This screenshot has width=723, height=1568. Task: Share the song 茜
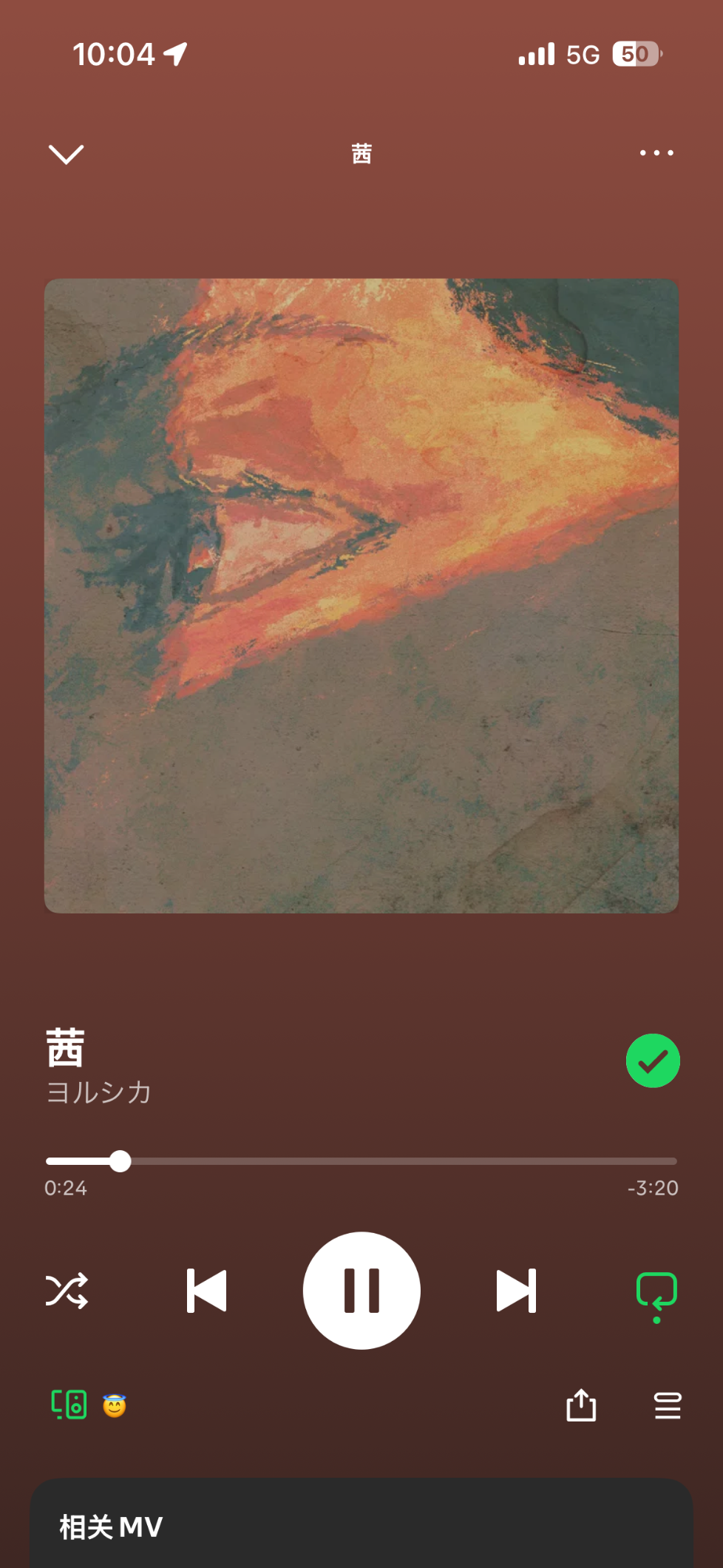581,1405
